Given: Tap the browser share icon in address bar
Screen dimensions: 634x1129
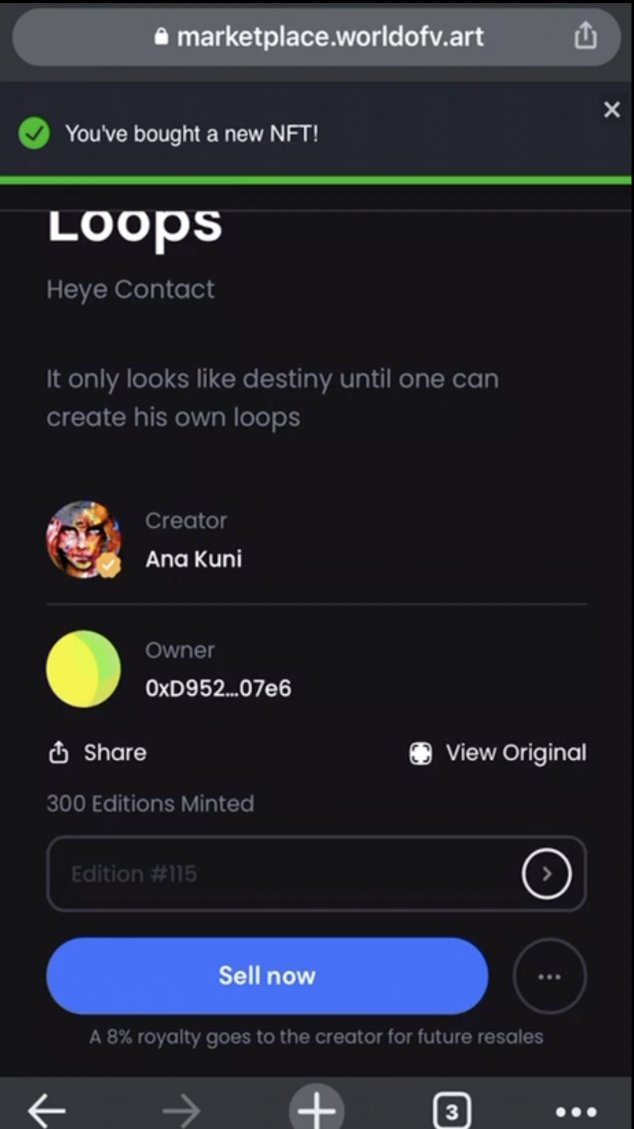Looking at the screenshot, I should (585, 37).
